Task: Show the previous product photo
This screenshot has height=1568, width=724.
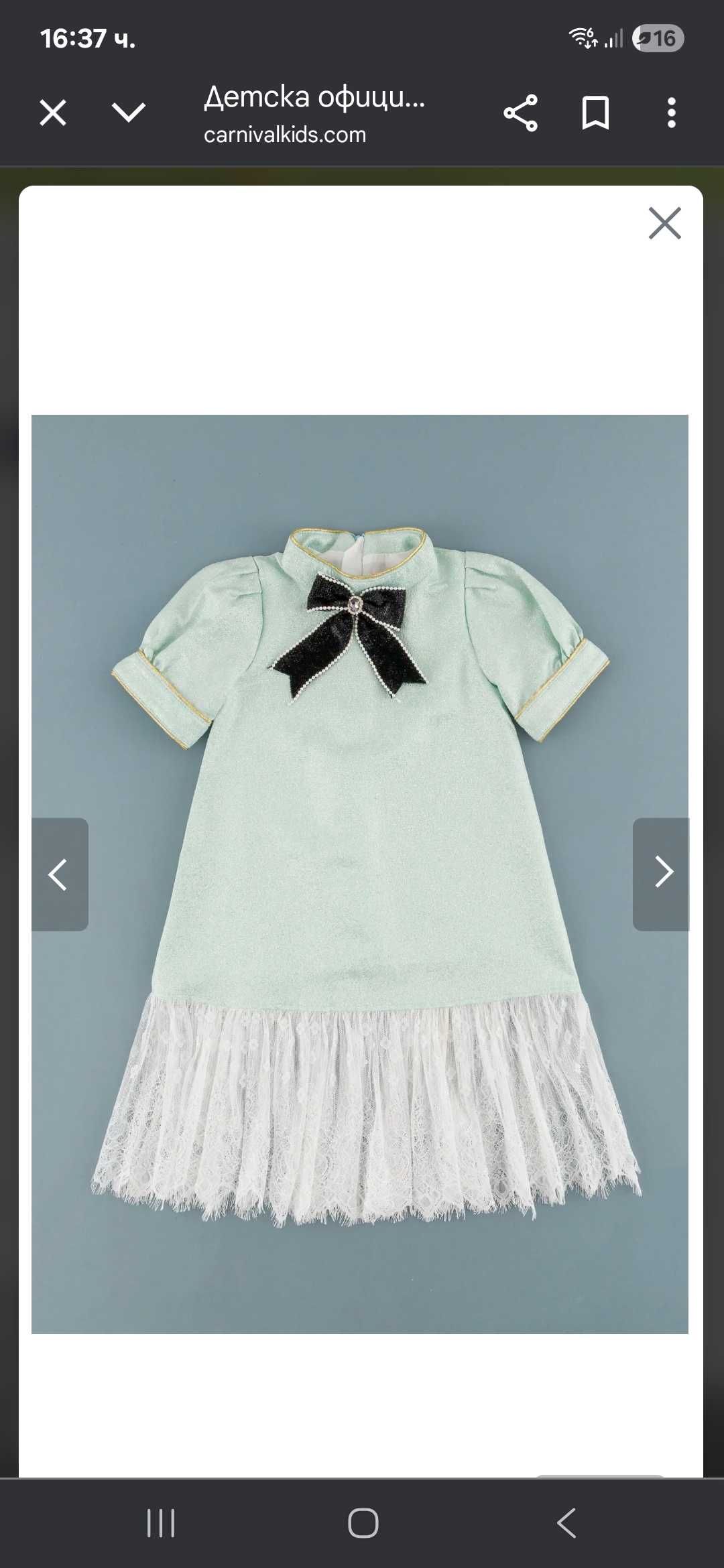Action: pyautogui.click(x=60, y=874)
